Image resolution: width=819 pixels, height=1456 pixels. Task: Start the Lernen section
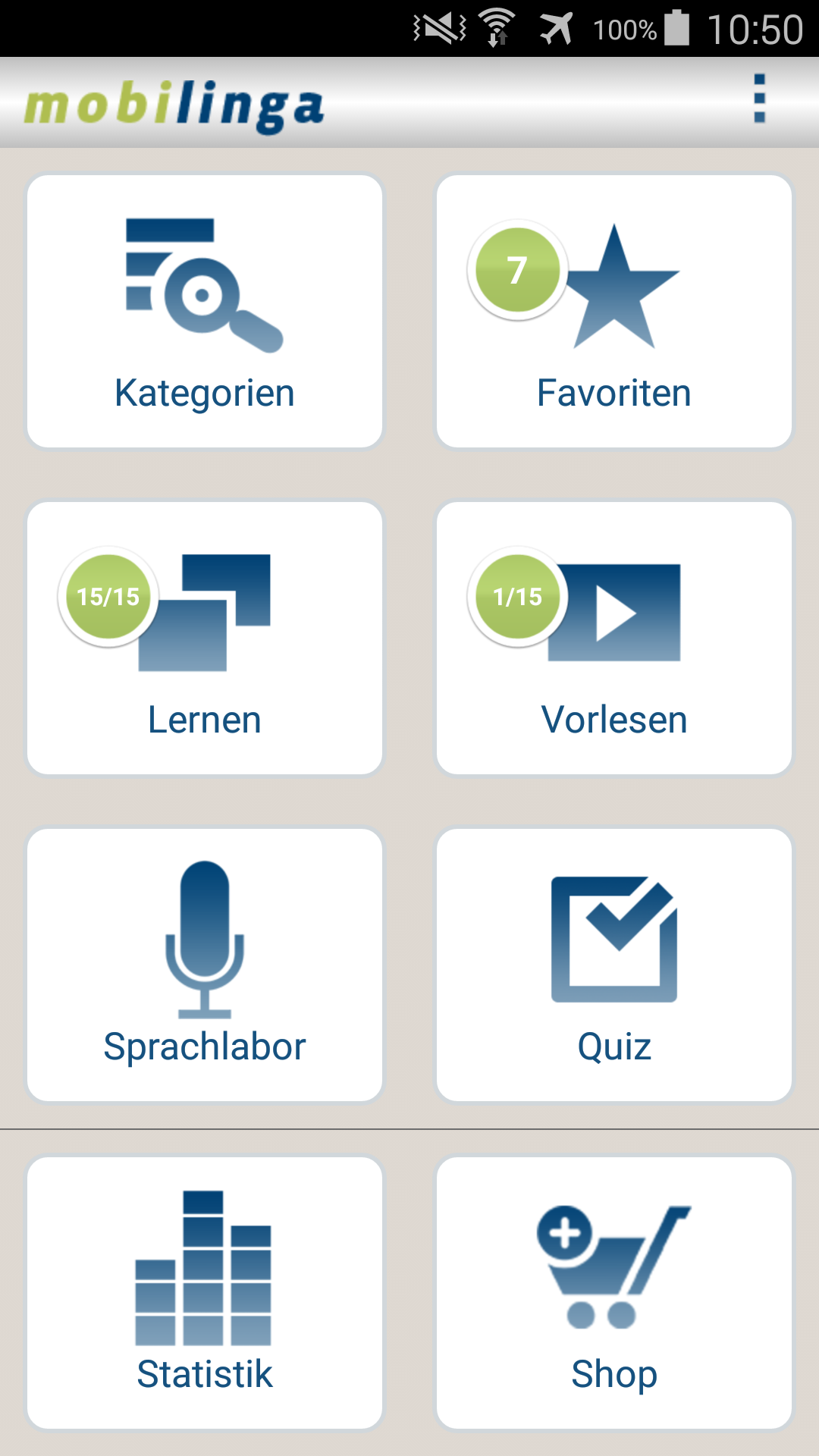tap(205, 638)
